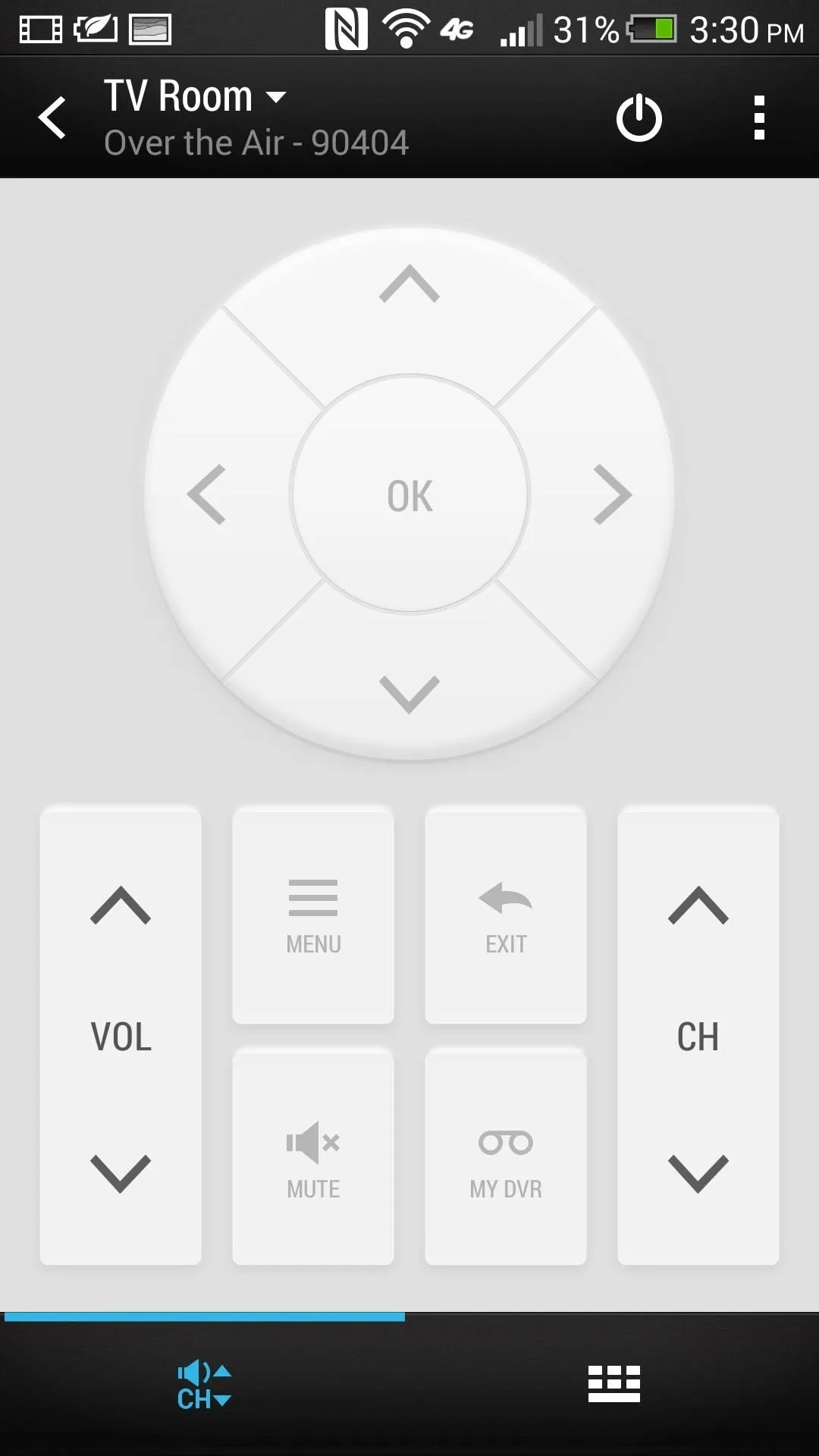The image size is (819, 1456).
Task: Mute the TV sound
Action: point(313,1158)
